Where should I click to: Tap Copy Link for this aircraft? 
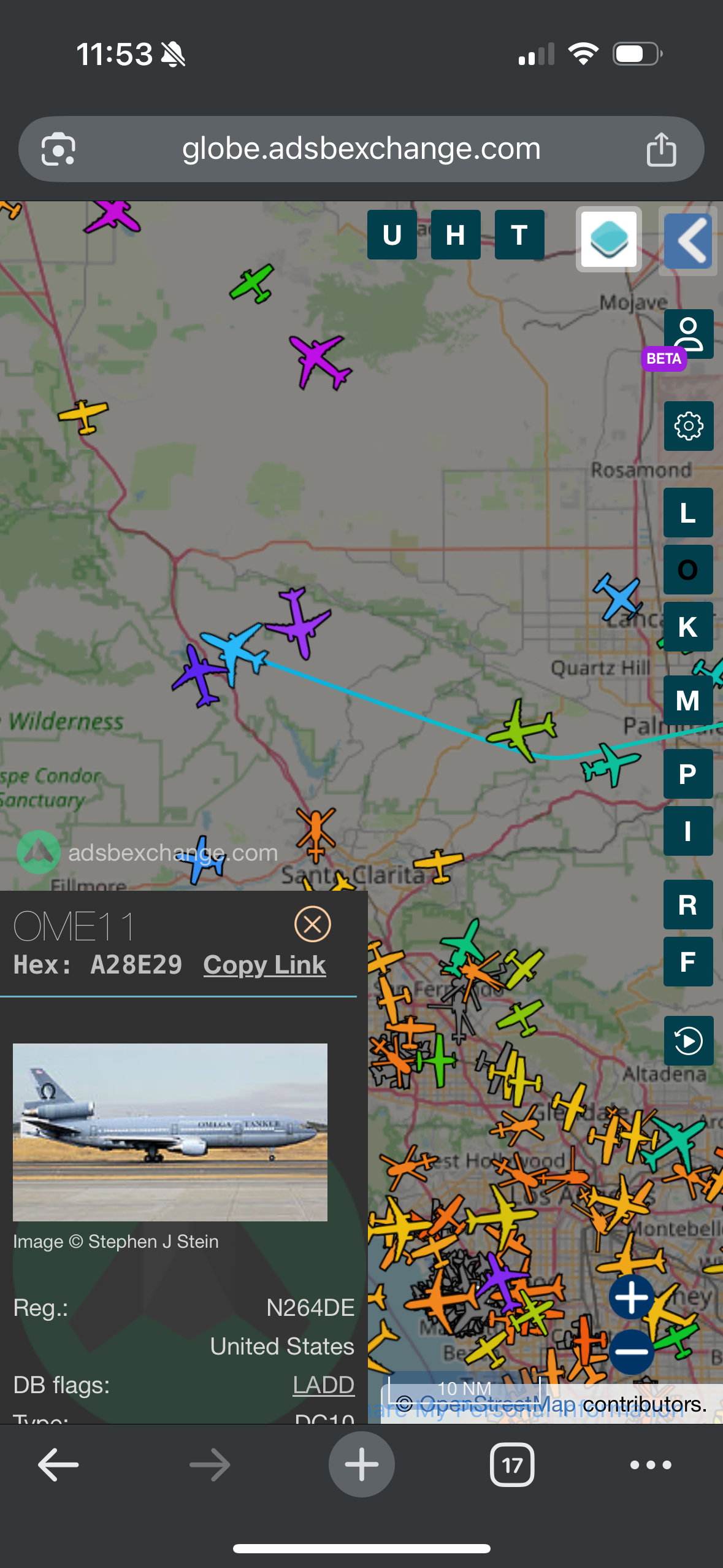point(264,965)
